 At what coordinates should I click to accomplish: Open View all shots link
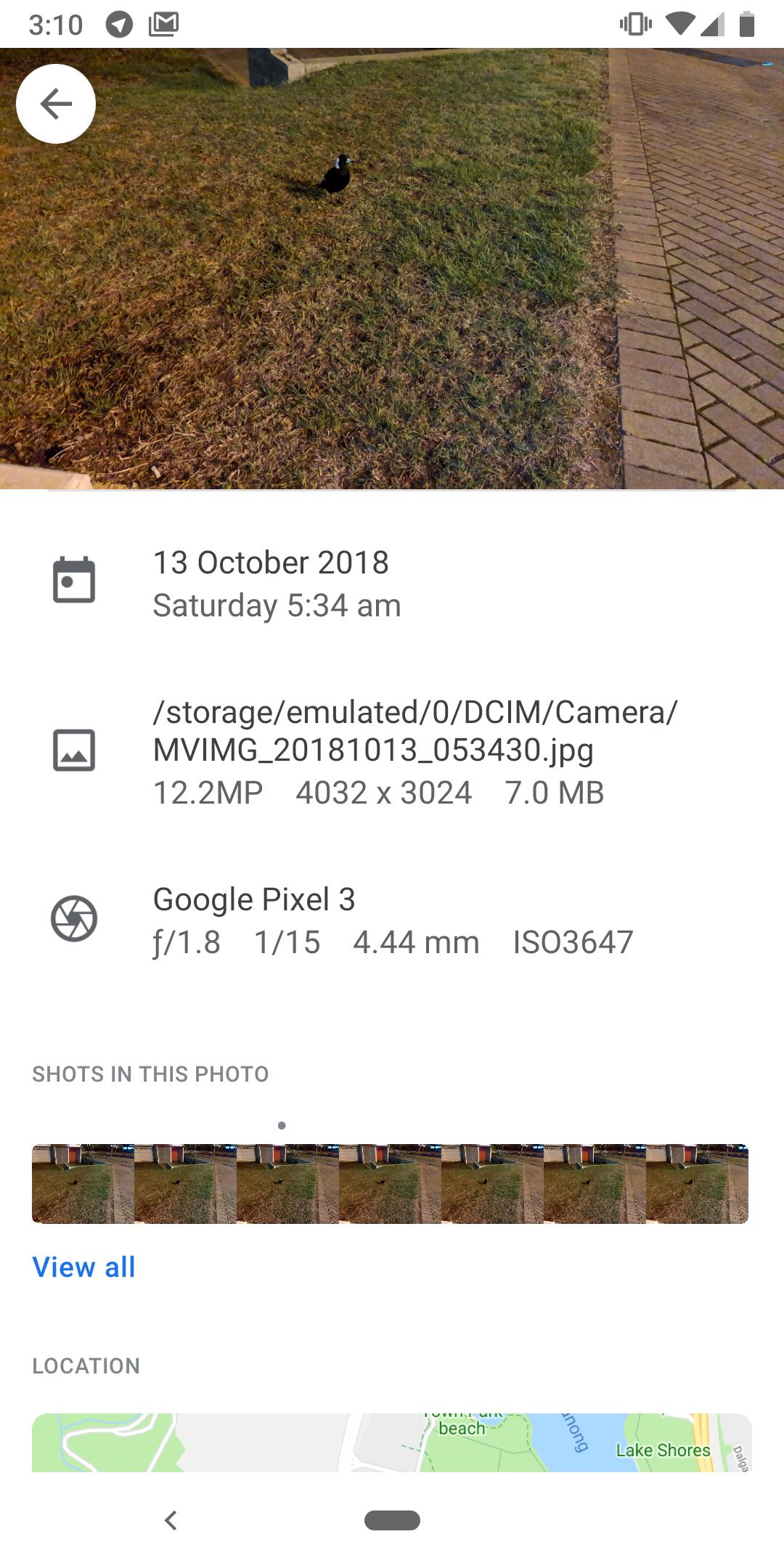pos(84,1267)
